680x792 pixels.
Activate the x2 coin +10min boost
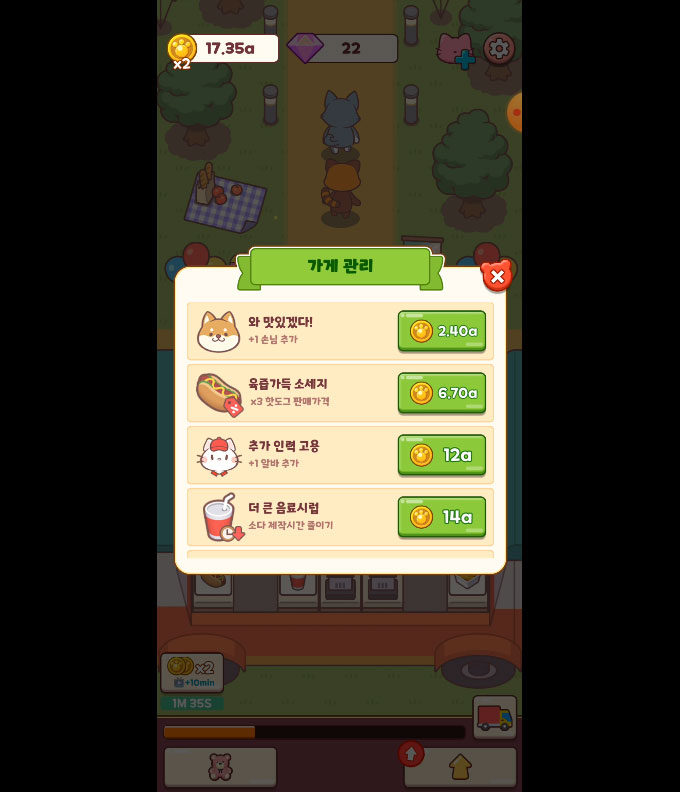click(192, 673)
